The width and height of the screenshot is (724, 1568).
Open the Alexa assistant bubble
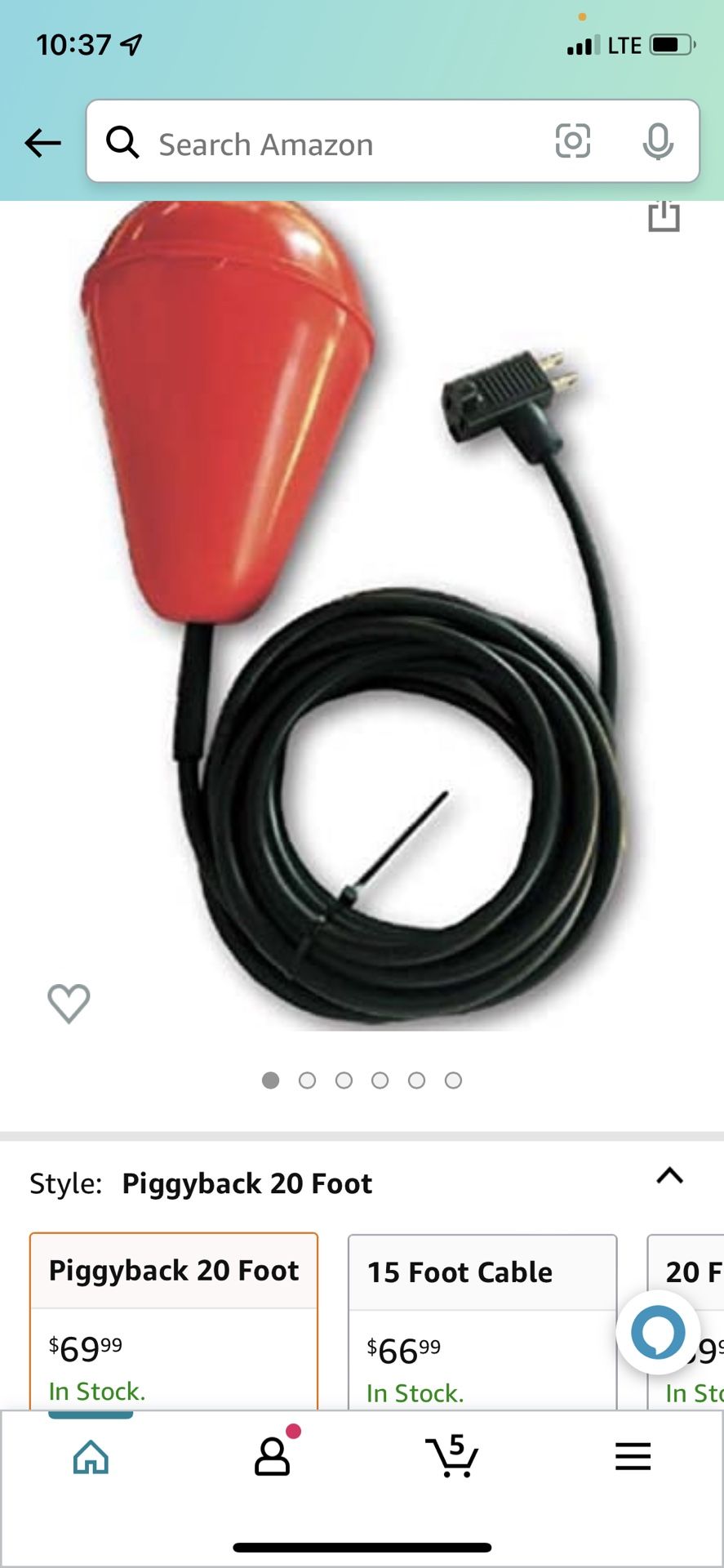click(x=658, y=1332)
